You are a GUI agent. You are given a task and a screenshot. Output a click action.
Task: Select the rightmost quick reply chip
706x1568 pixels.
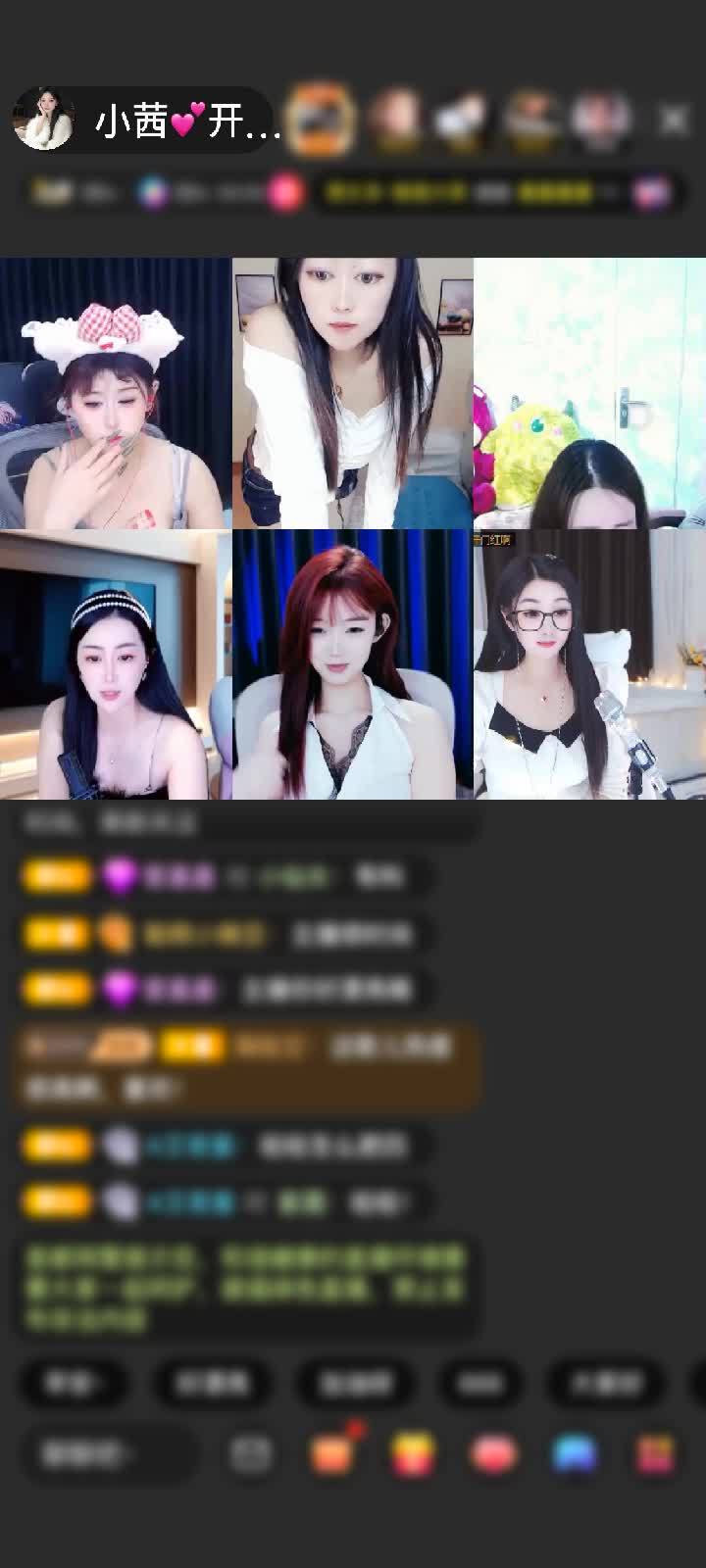605,1384
